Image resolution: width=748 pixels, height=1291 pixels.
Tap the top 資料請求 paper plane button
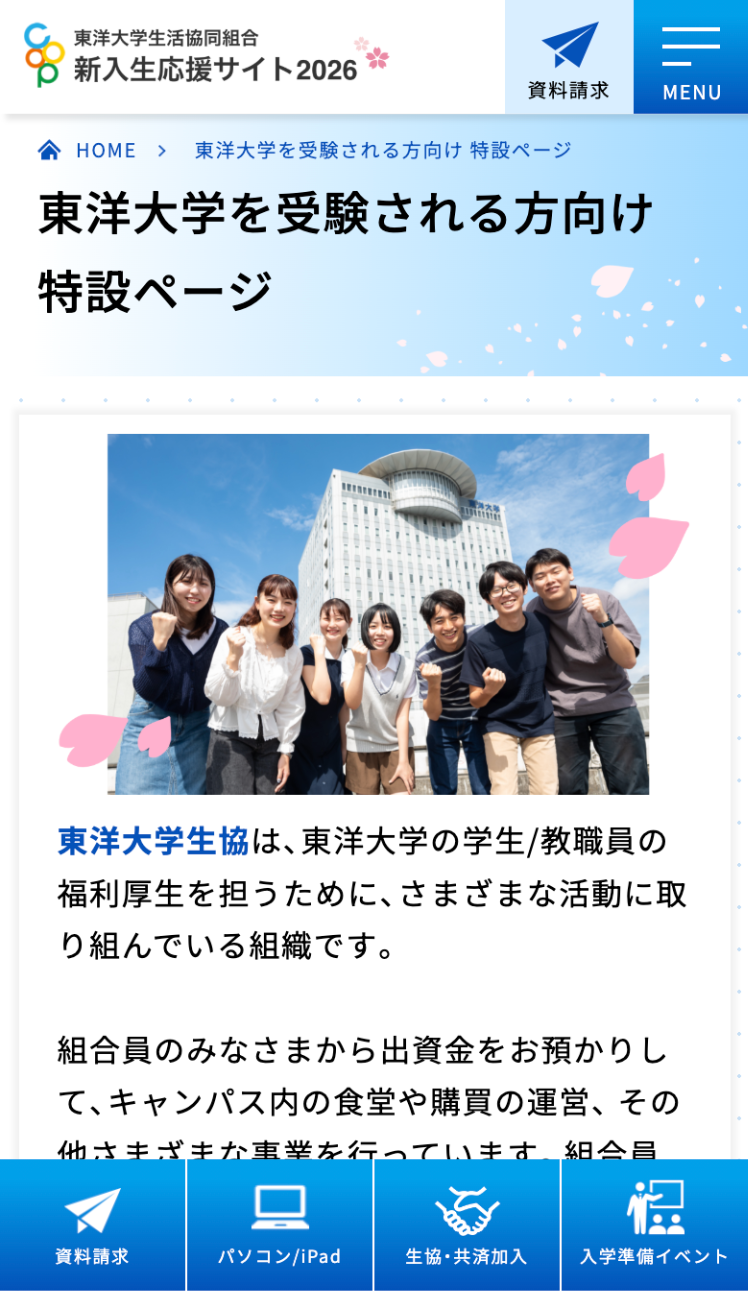[x=569, y=58]
